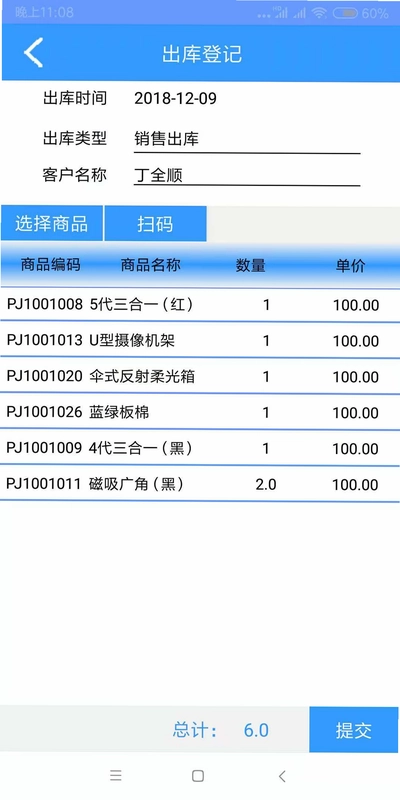Select the 出库类型 field 销售出库
400x800 pixels.
[x=247, y=139]
